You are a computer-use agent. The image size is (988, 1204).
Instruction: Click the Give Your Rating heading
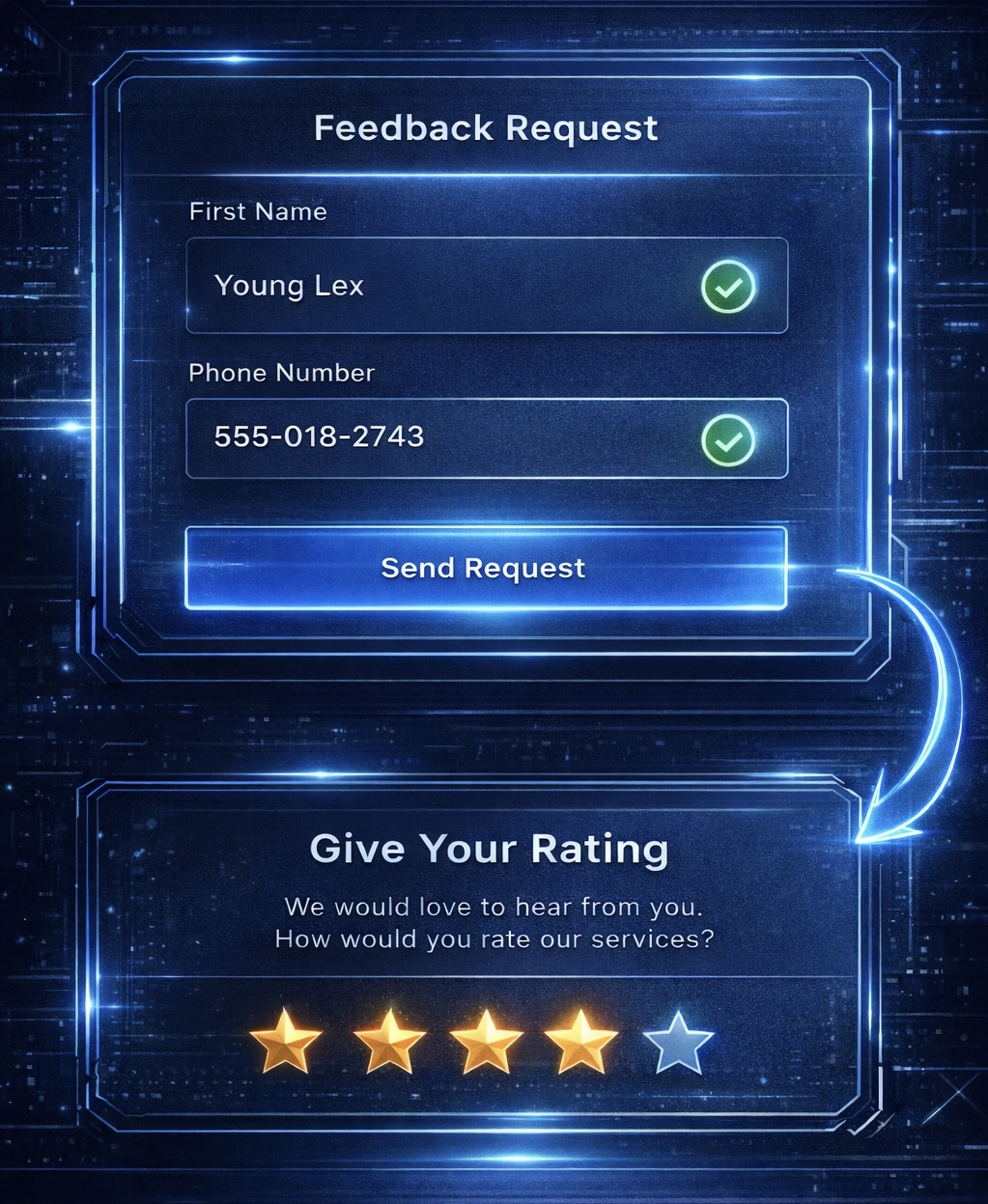tap(489, 848)
